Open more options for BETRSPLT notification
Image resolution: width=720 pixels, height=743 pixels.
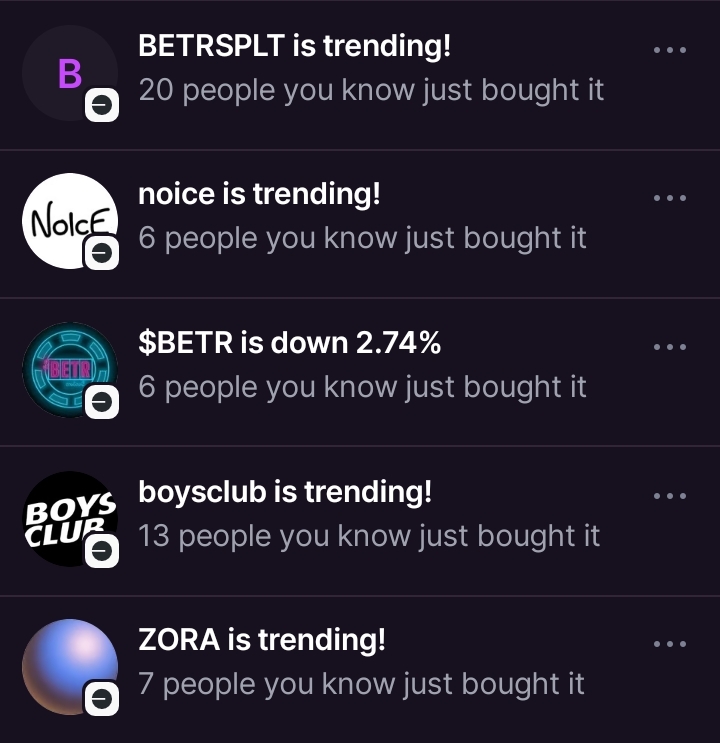click(669, 49)
